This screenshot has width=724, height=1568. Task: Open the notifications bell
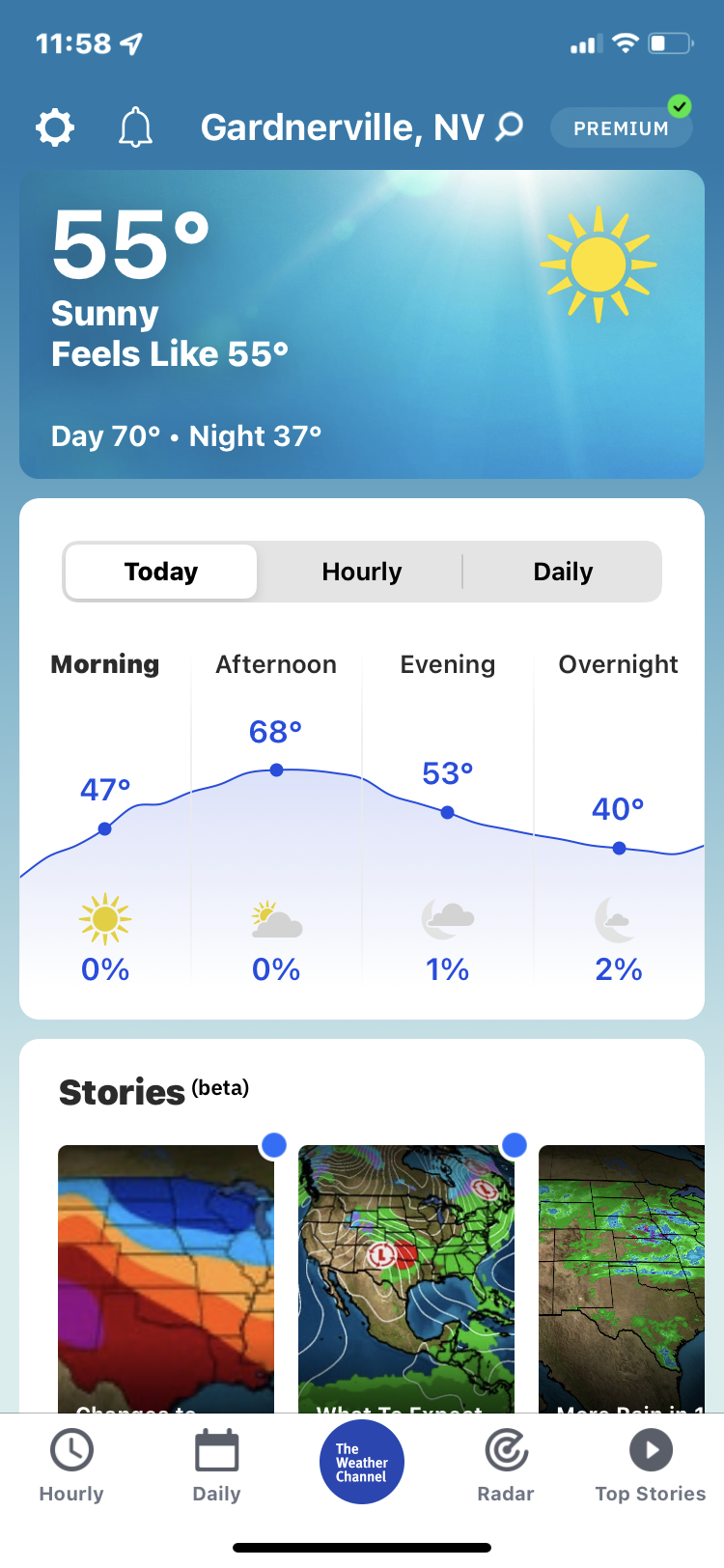pos(135,127)
